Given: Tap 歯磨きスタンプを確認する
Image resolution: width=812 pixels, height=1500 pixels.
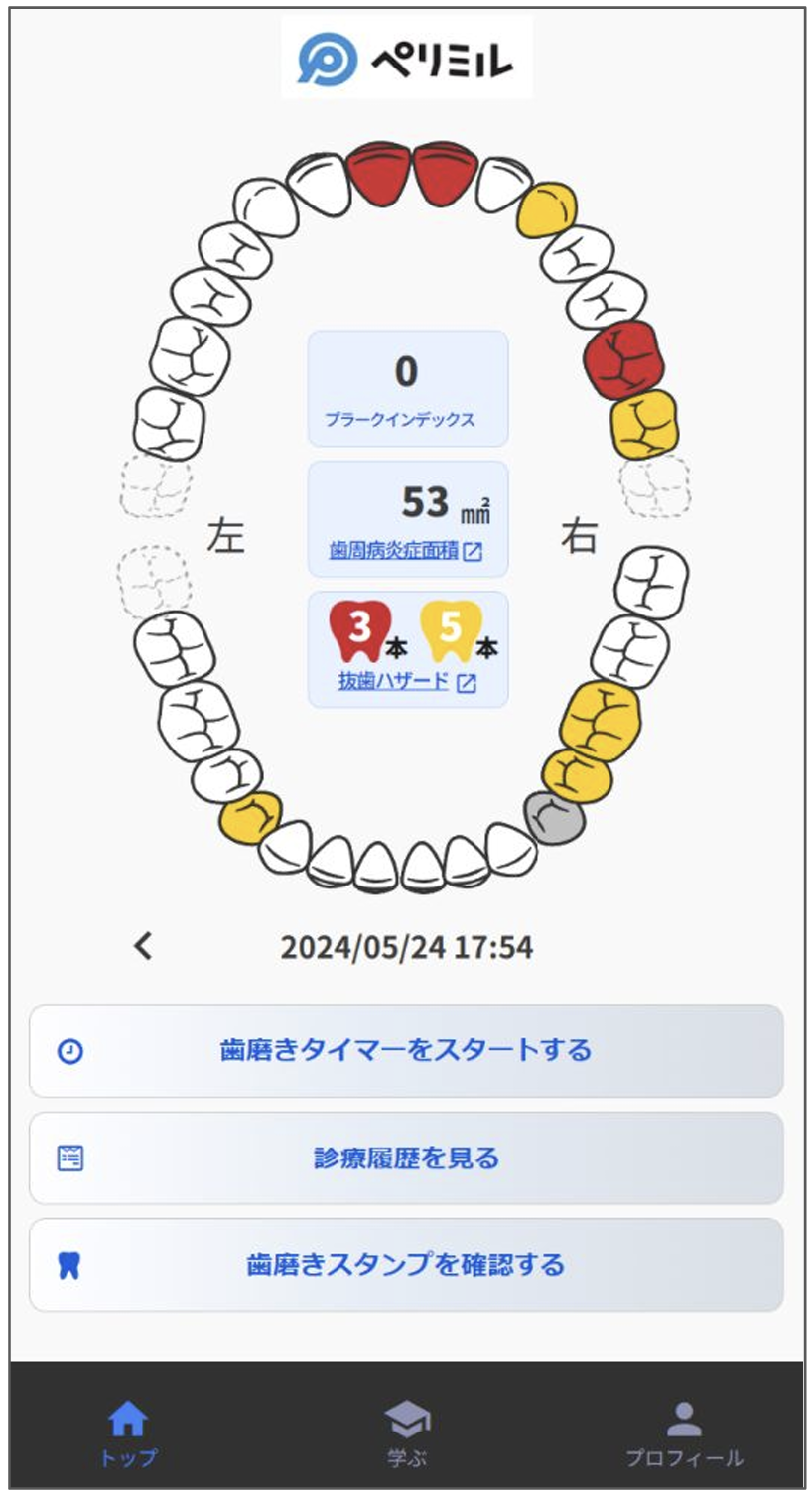Looking at the screenshot, I should click(x=406, y=1265).
